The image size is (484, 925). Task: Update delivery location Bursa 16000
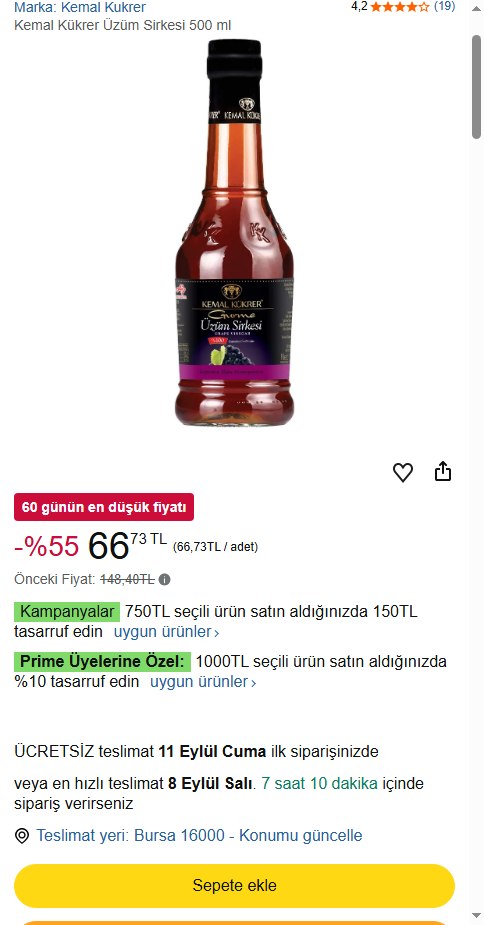[x=199, y=835]
